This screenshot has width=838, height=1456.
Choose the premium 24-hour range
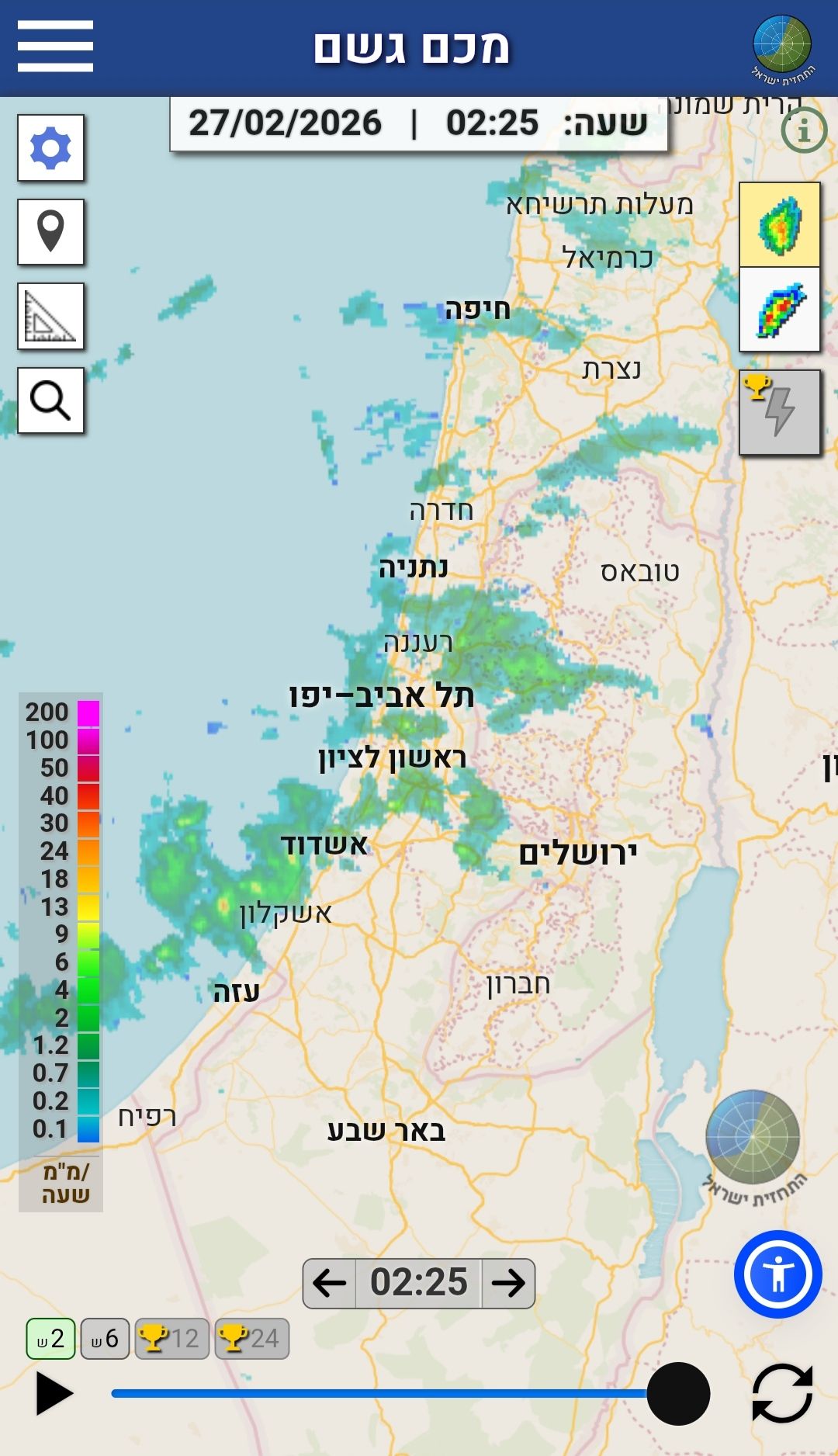pyautogui.click(x=251, y=1338)
